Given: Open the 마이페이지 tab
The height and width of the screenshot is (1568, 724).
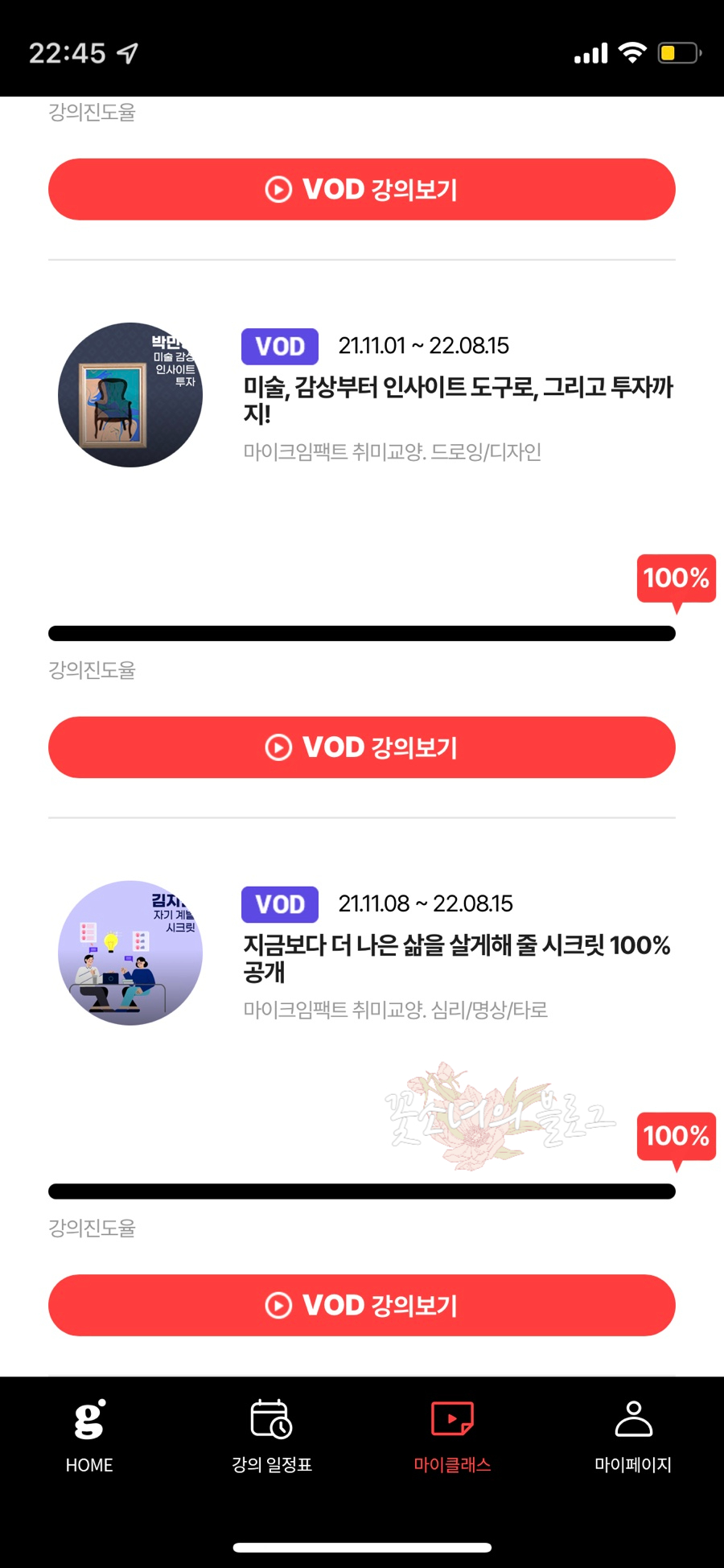Looking at the screenshot, I should point(633,1436).
